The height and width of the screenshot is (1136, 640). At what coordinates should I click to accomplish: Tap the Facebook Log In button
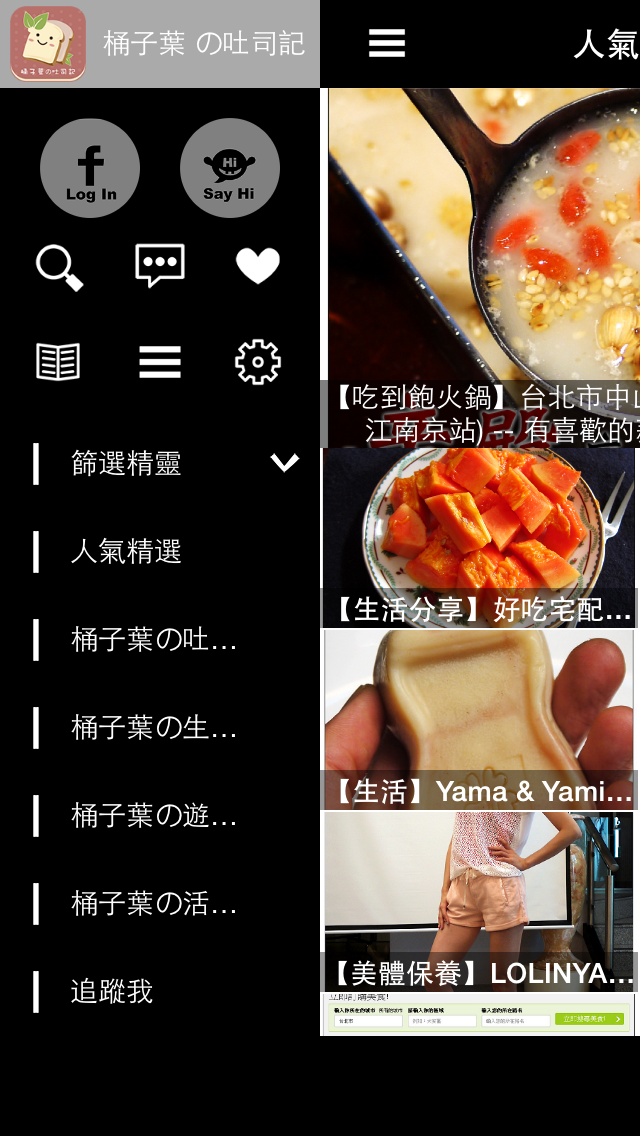(x=90, y=168)
